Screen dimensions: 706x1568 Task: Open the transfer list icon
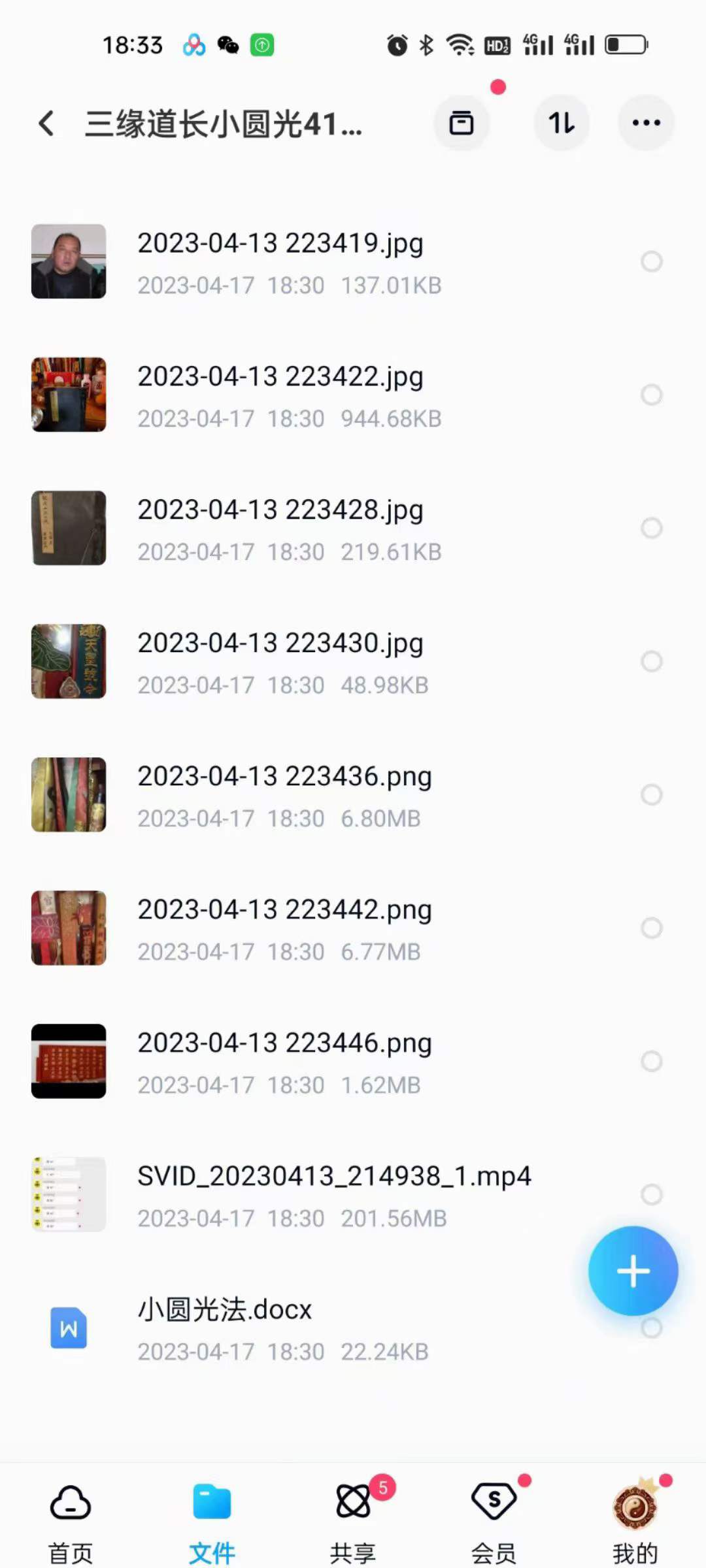462,123
